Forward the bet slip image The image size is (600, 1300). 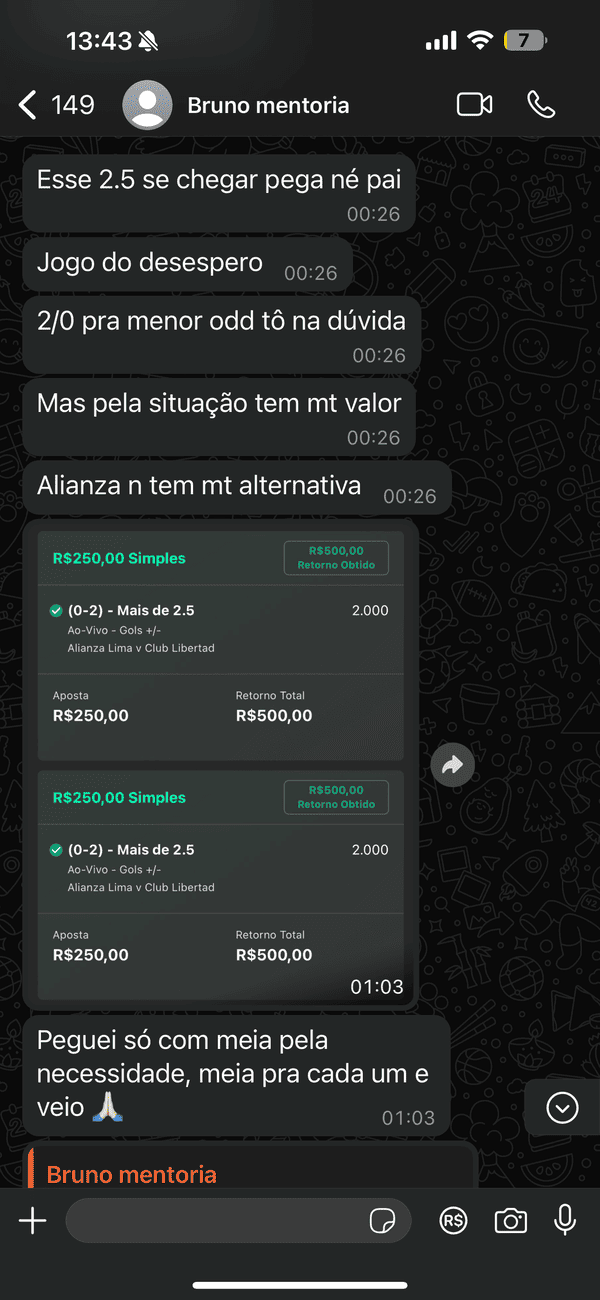pos(452,766)
